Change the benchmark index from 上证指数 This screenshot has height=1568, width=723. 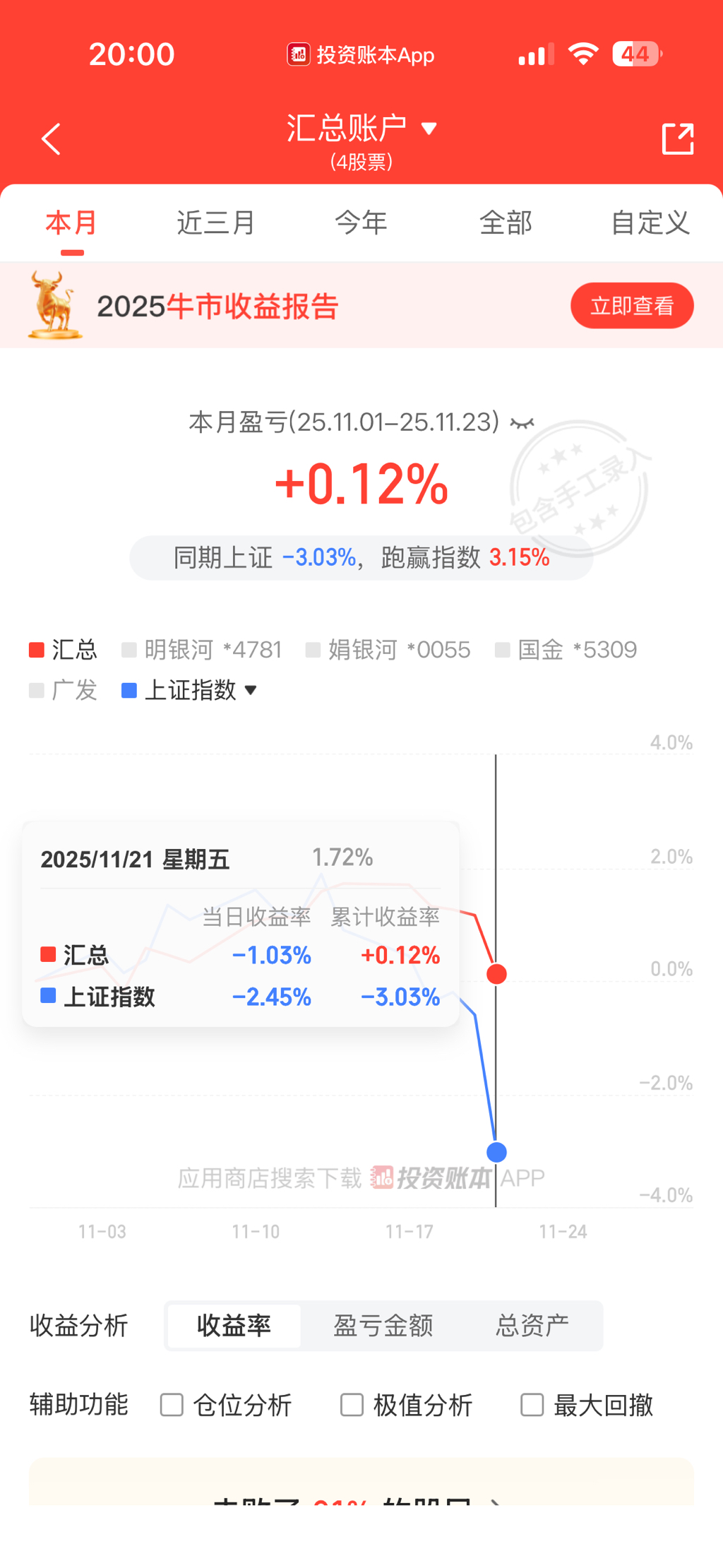coord(189,690)
